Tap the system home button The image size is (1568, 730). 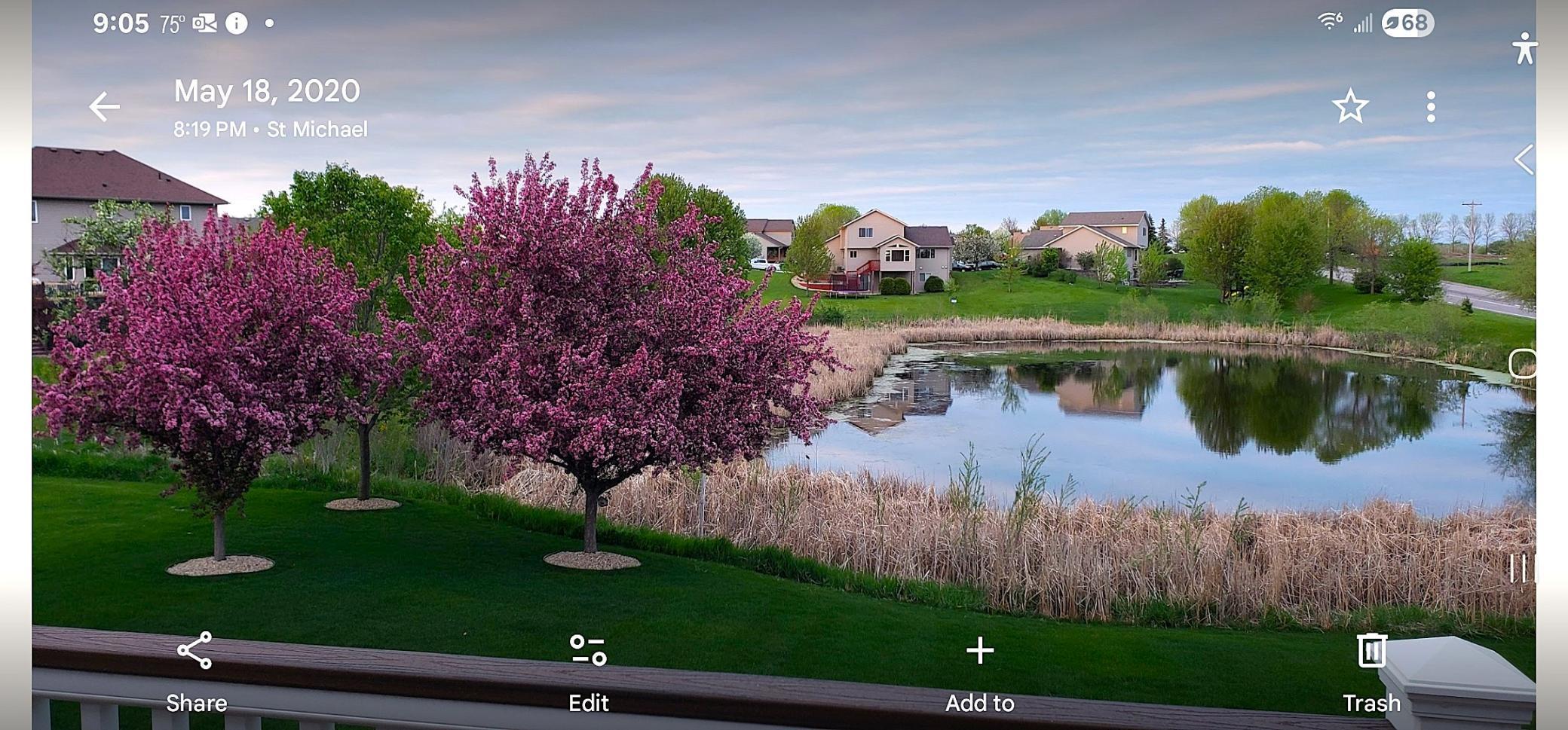point(1522,364)
